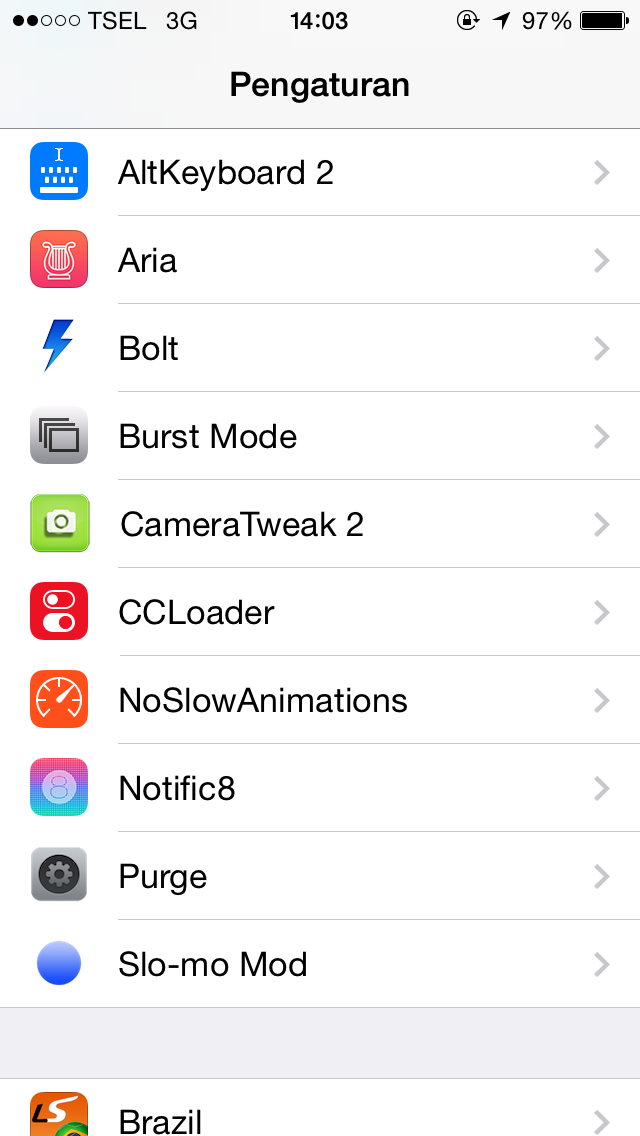The height and width of the screenshot is (1136, 640).
Task: Open Purge settings
Action: pos(320,877)
